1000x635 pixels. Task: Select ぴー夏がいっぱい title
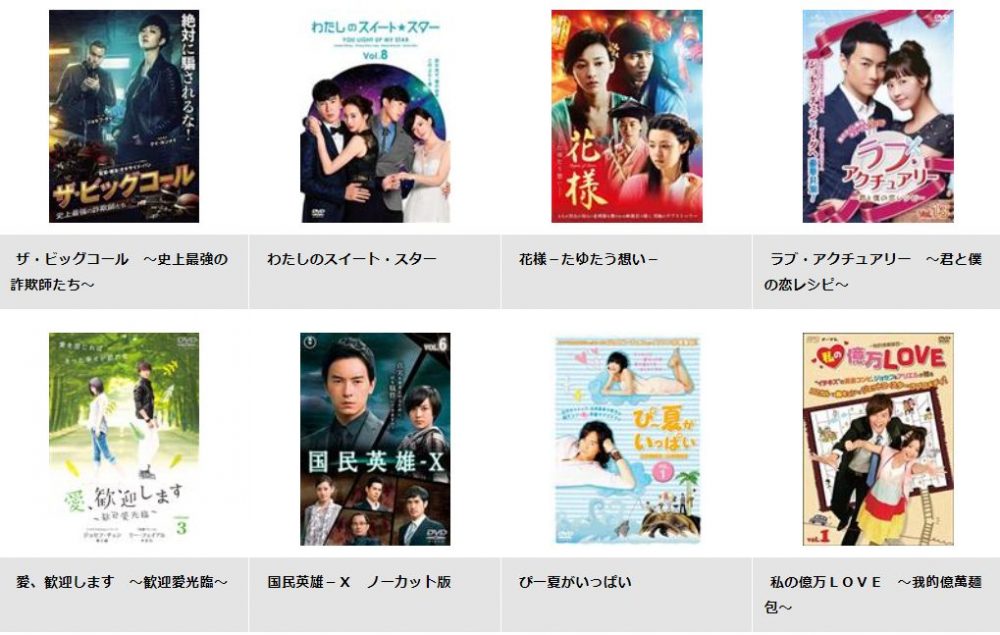575,582
